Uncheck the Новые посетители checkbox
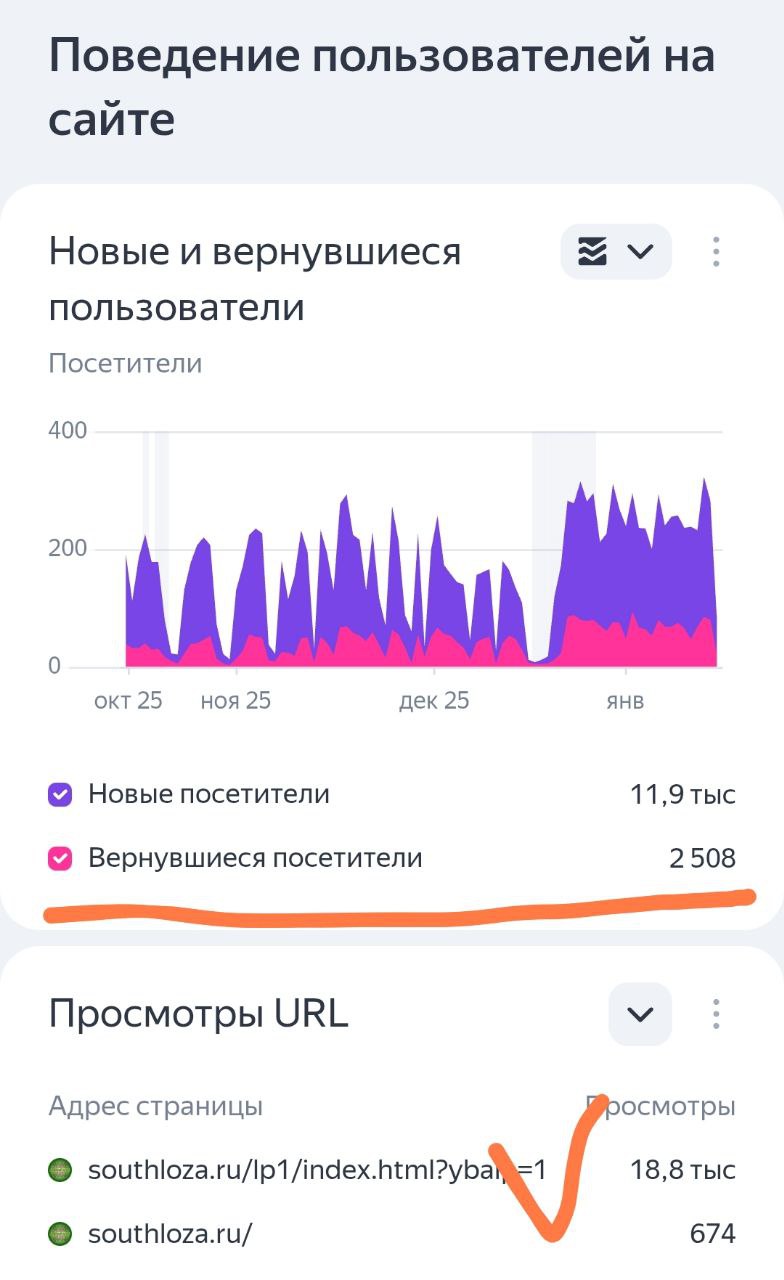The width and height of the screenshot is (784, 1280). pyautogui.click(x=61, y=793)
